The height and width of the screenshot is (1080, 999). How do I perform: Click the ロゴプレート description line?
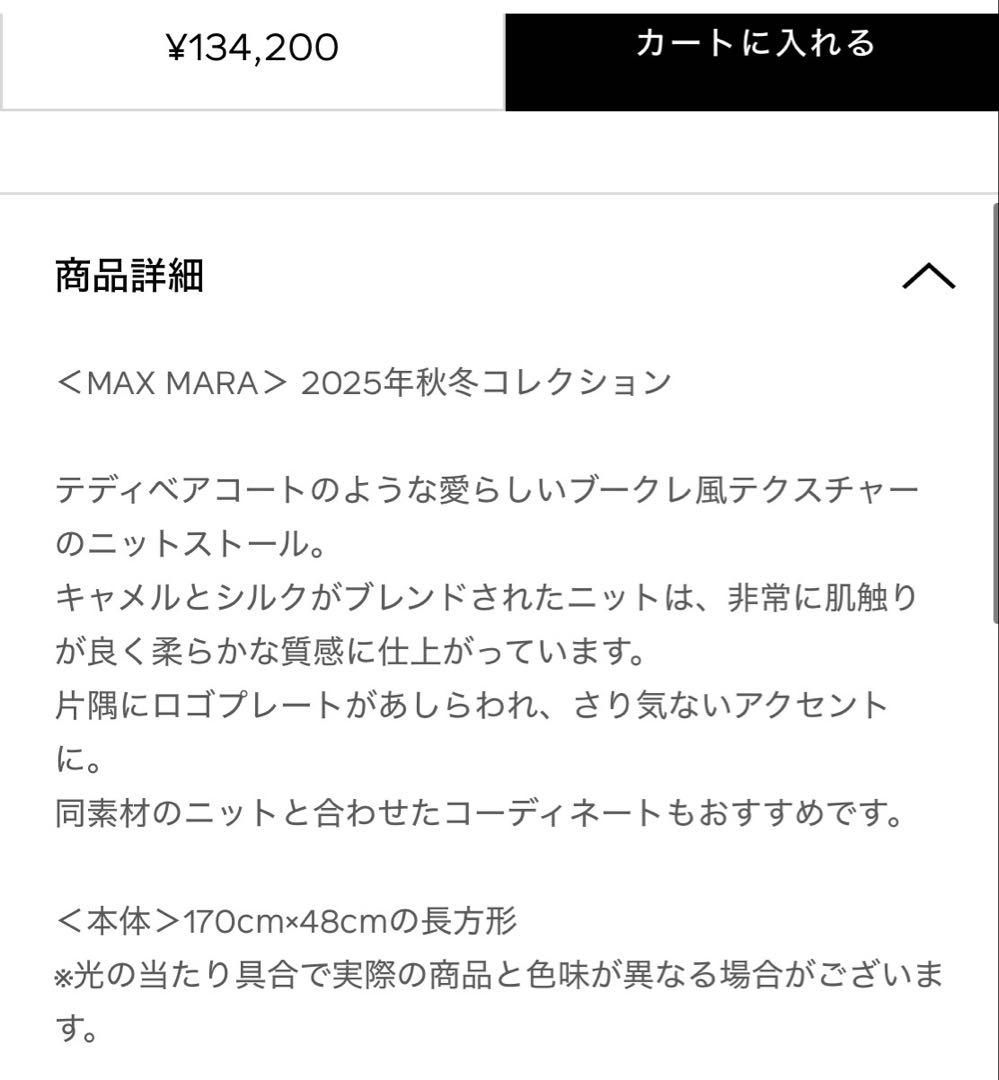(x=470, y=704)
